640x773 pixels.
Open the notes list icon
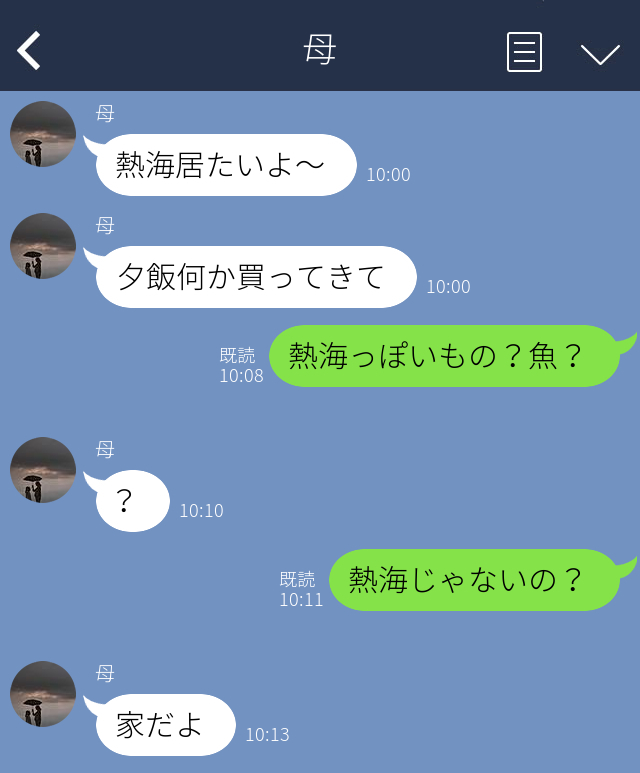tap(524, 52)
